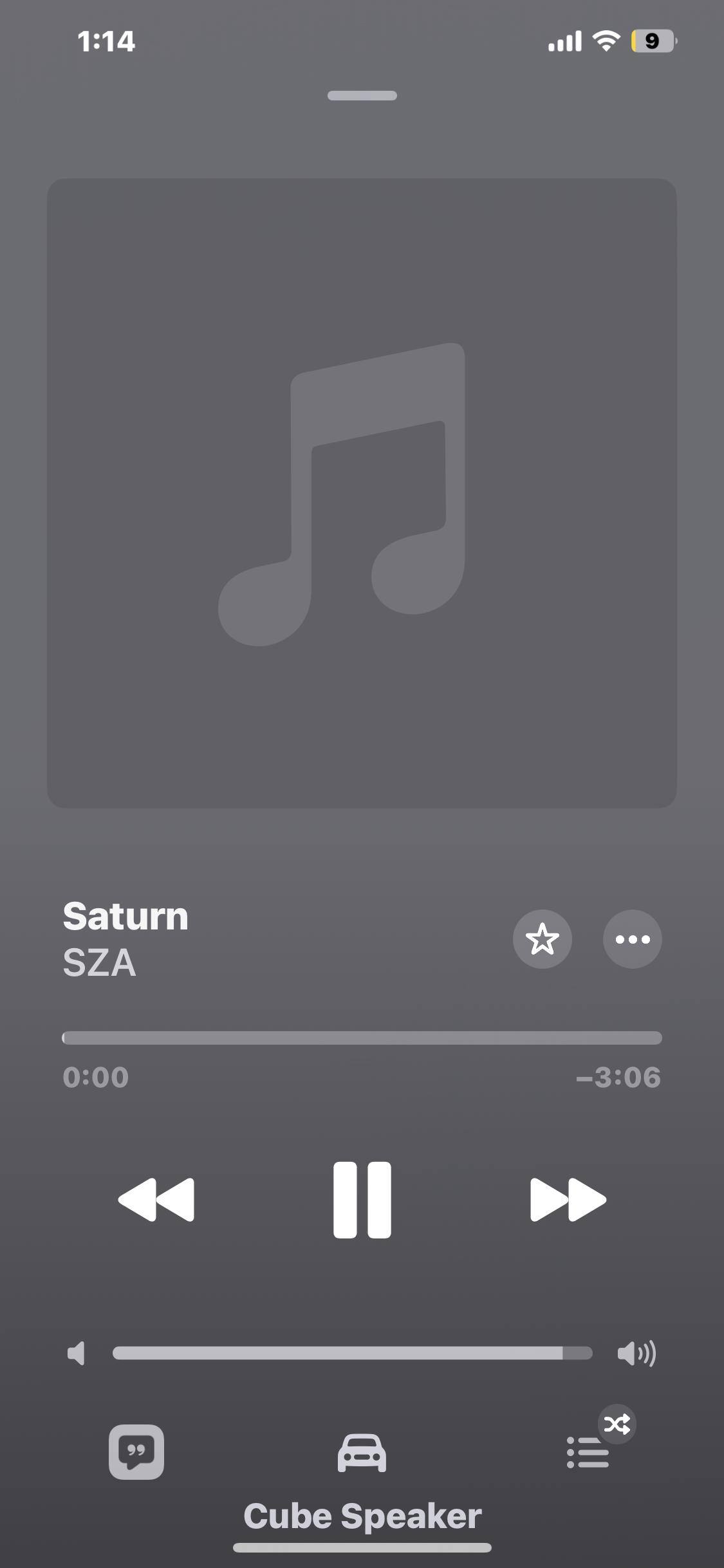The height and width of the screenshot is (1568, 724).
Task: Skip back to the previous track
Action: pos(156,1200)
